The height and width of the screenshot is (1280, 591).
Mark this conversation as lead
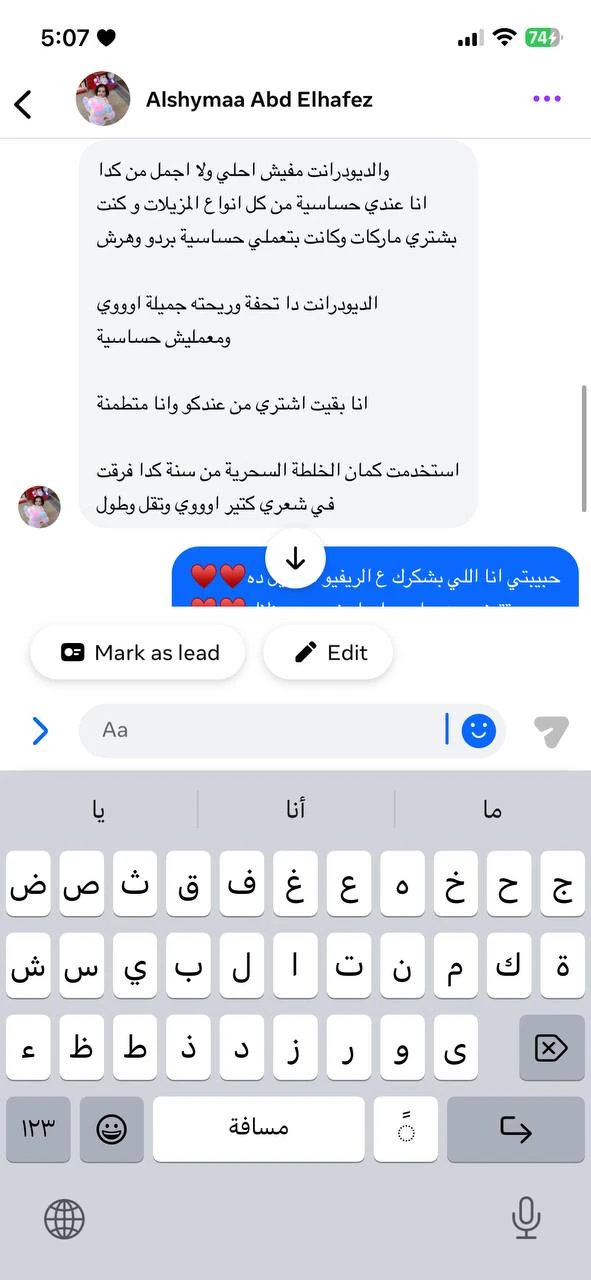pyautogui.click(x=138, y=653)
